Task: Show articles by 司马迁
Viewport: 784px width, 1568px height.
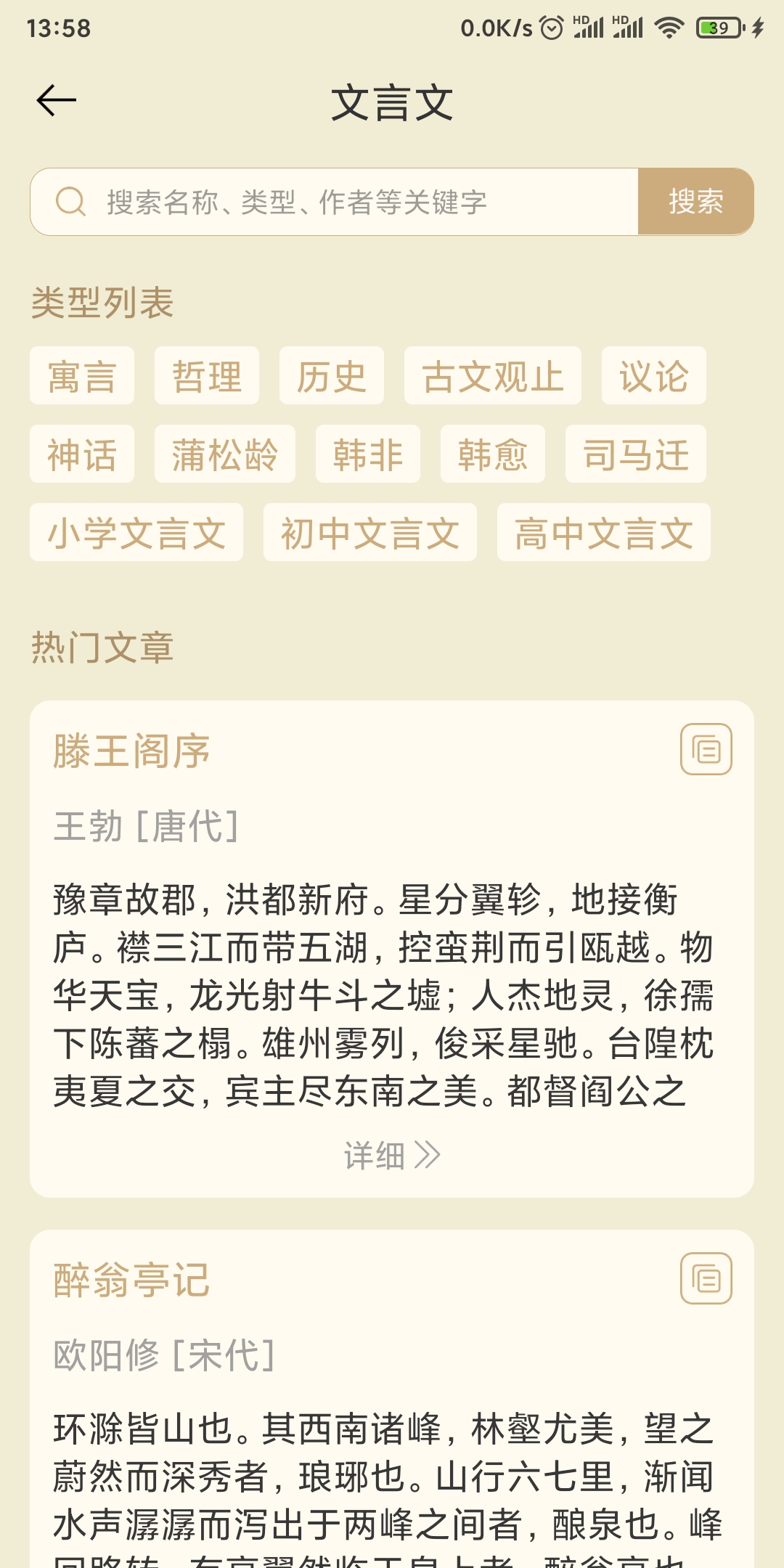Action: (636, 454)
